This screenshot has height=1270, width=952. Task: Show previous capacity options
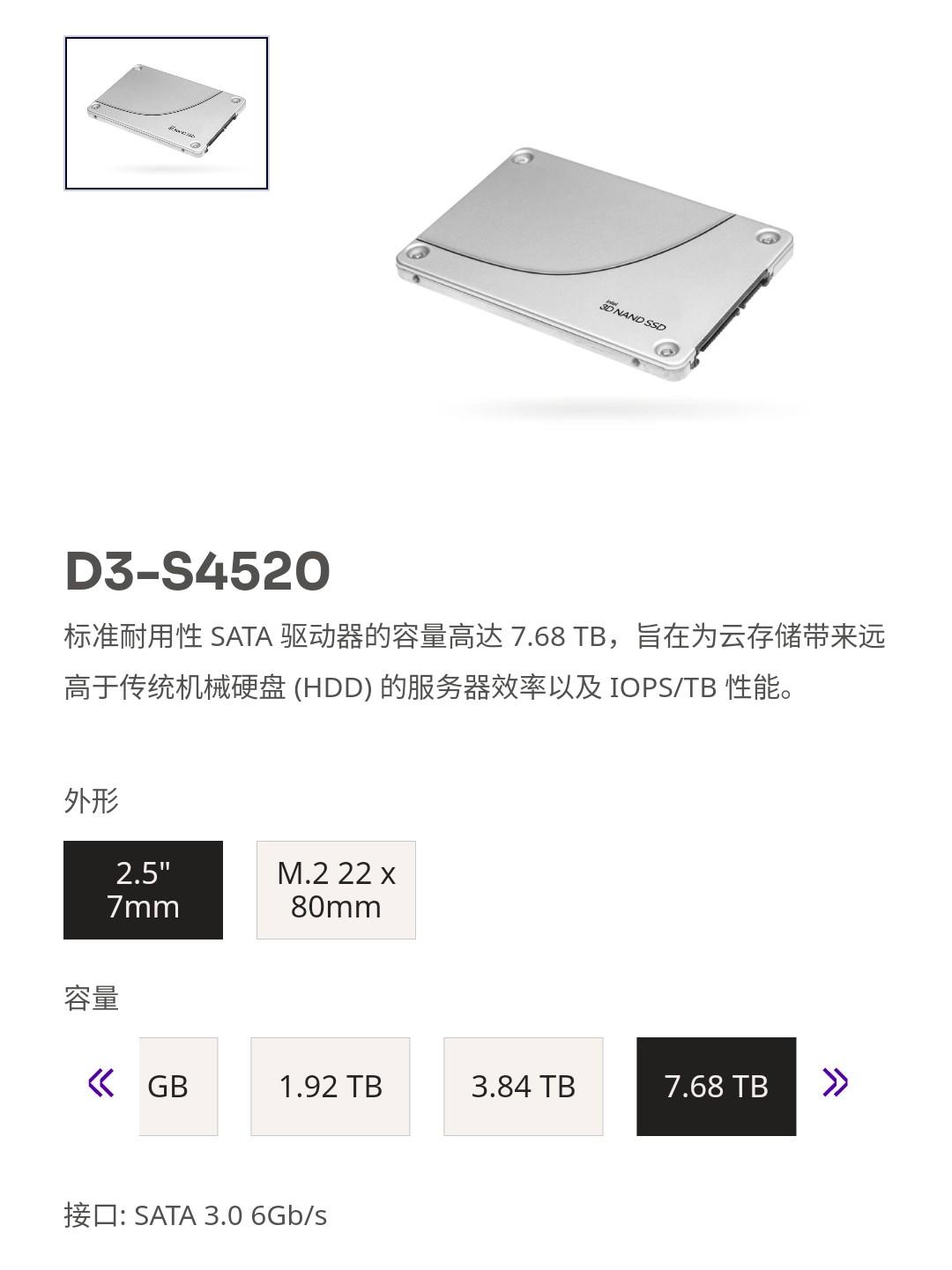coord(101,1082)
